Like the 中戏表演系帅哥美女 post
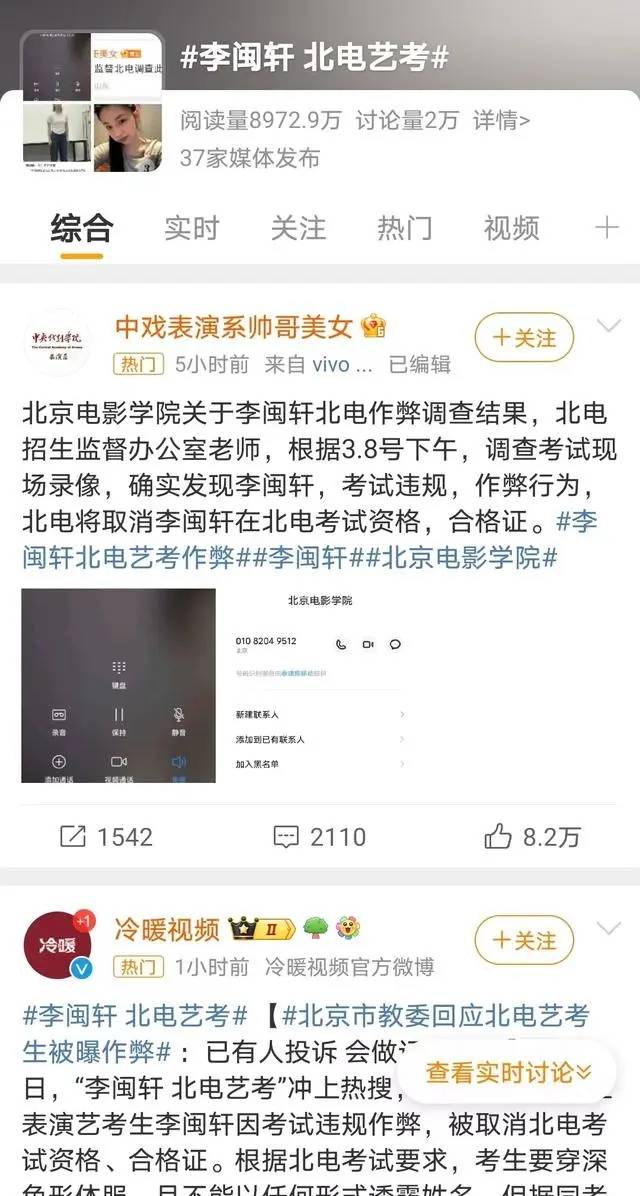Screen dimensions: 640x1196 point(532,837)
